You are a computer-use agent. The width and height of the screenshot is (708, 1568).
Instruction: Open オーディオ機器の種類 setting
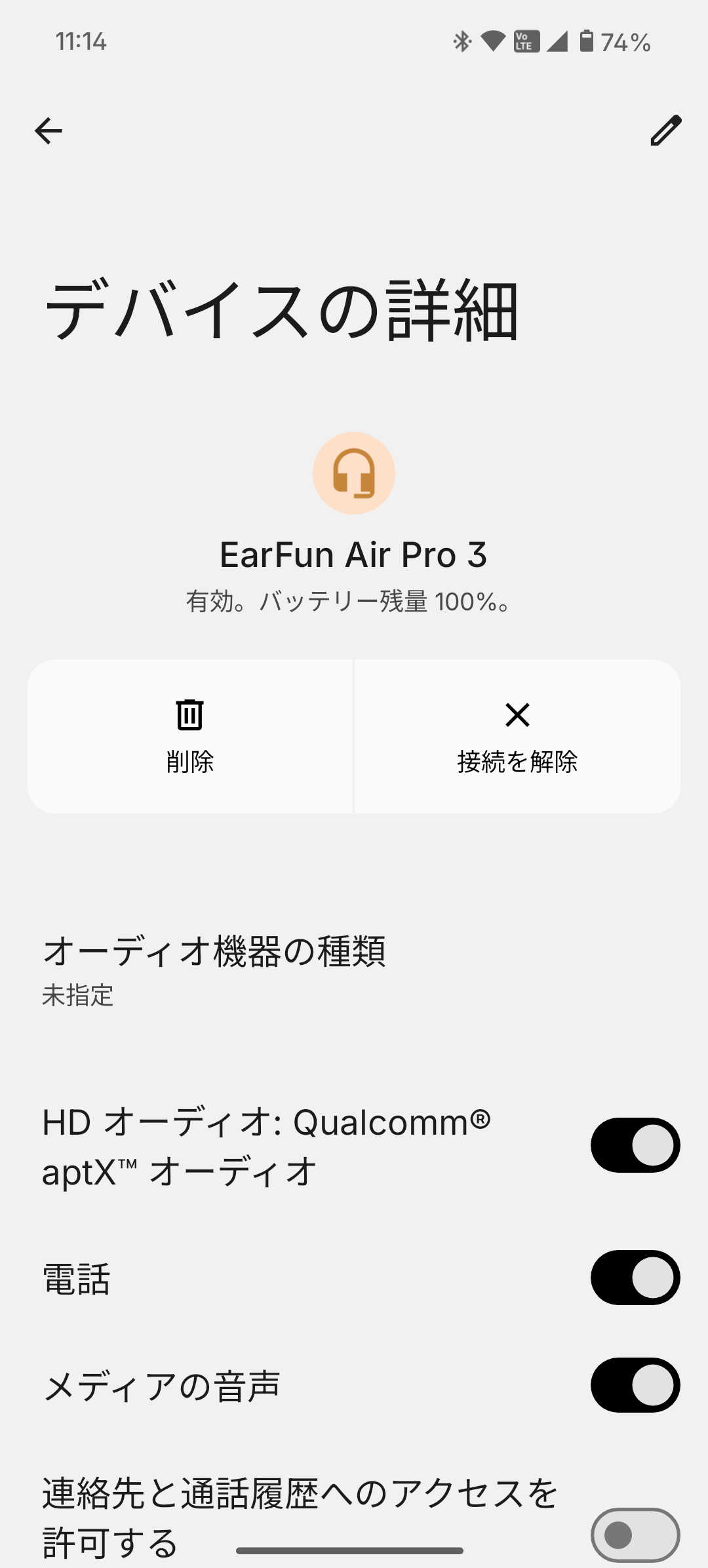click(214, 970)
